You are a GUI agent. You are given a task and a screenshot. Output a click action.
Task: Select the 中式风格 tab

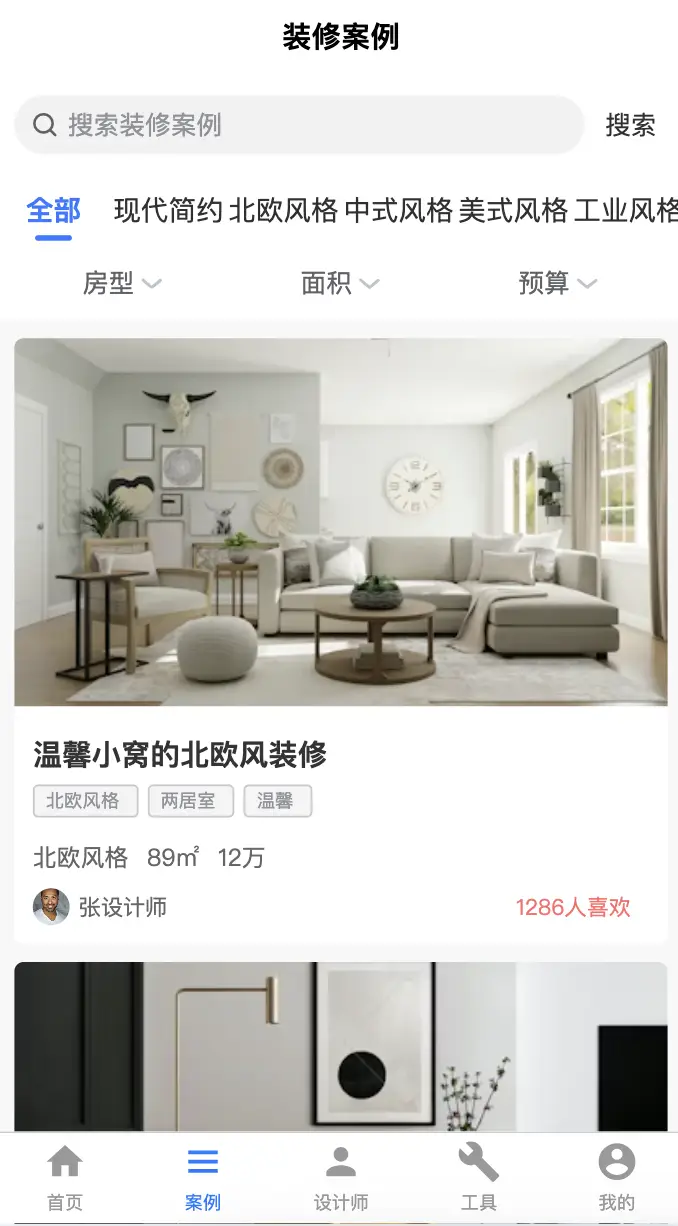399,211
